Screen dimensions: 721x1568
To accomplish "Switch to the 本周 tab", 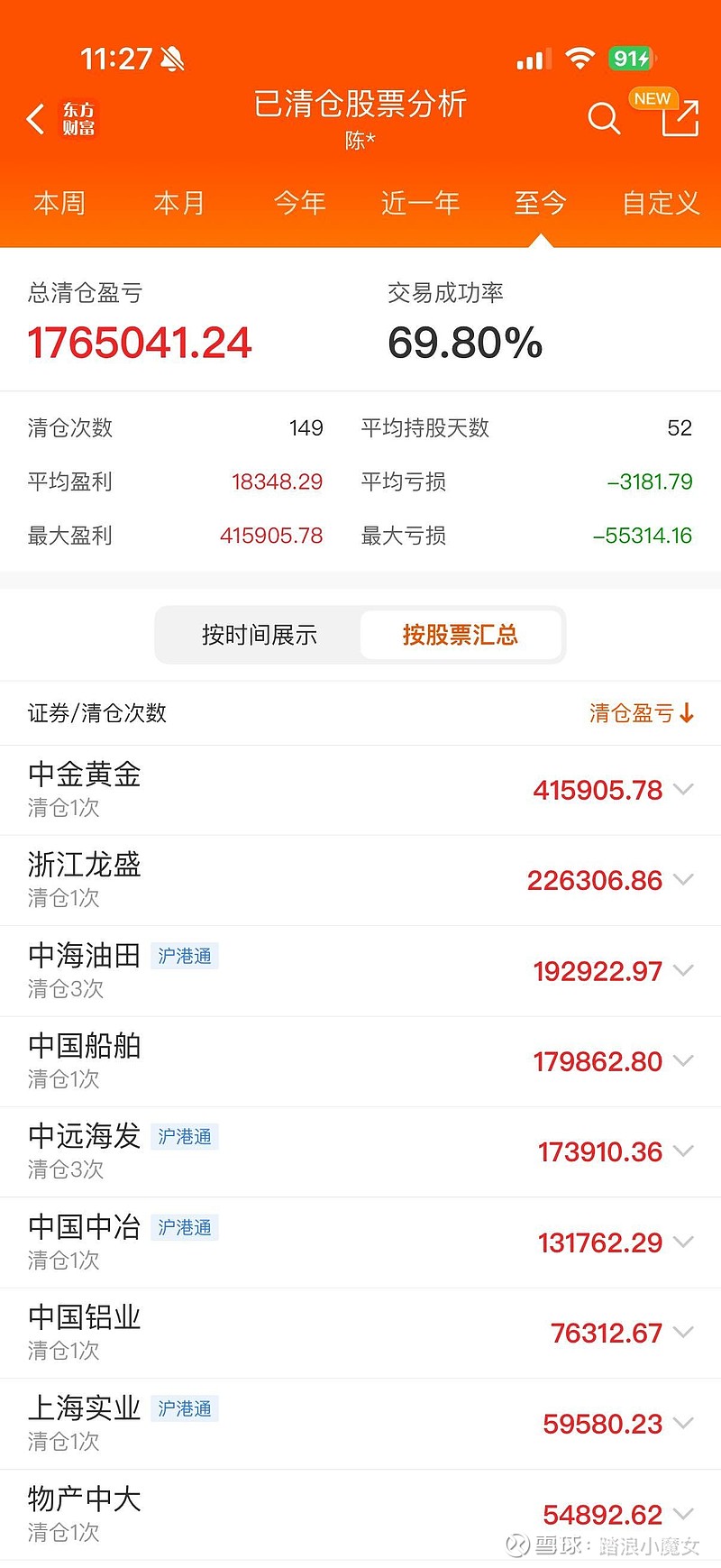I will coord(59,203).
